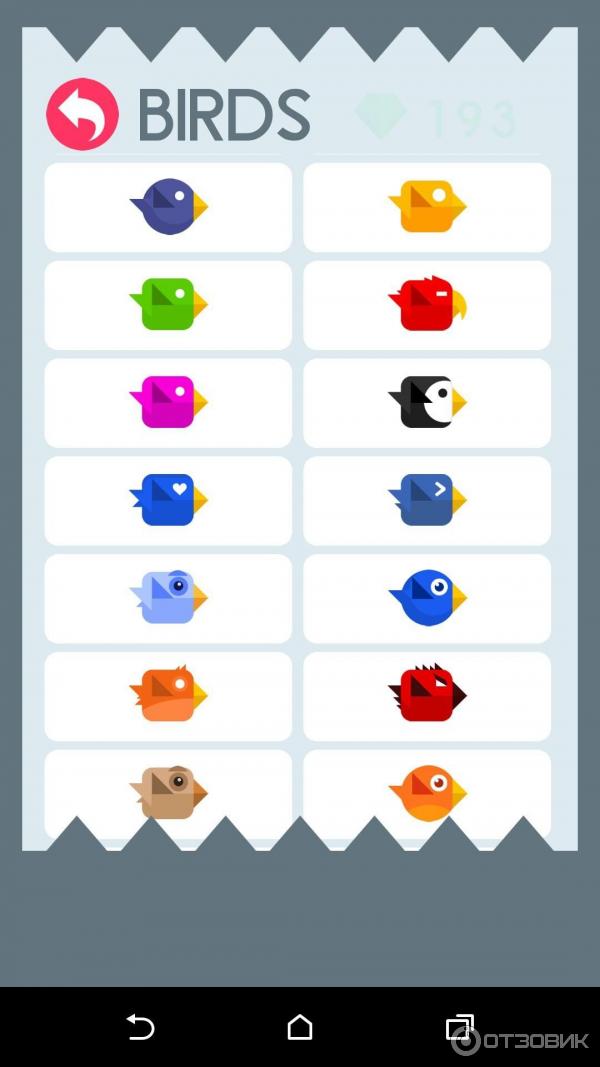The width and height of the screenshot is (600, 1067).
Task: Choose the round orange bird
Action: click(427, 792)
